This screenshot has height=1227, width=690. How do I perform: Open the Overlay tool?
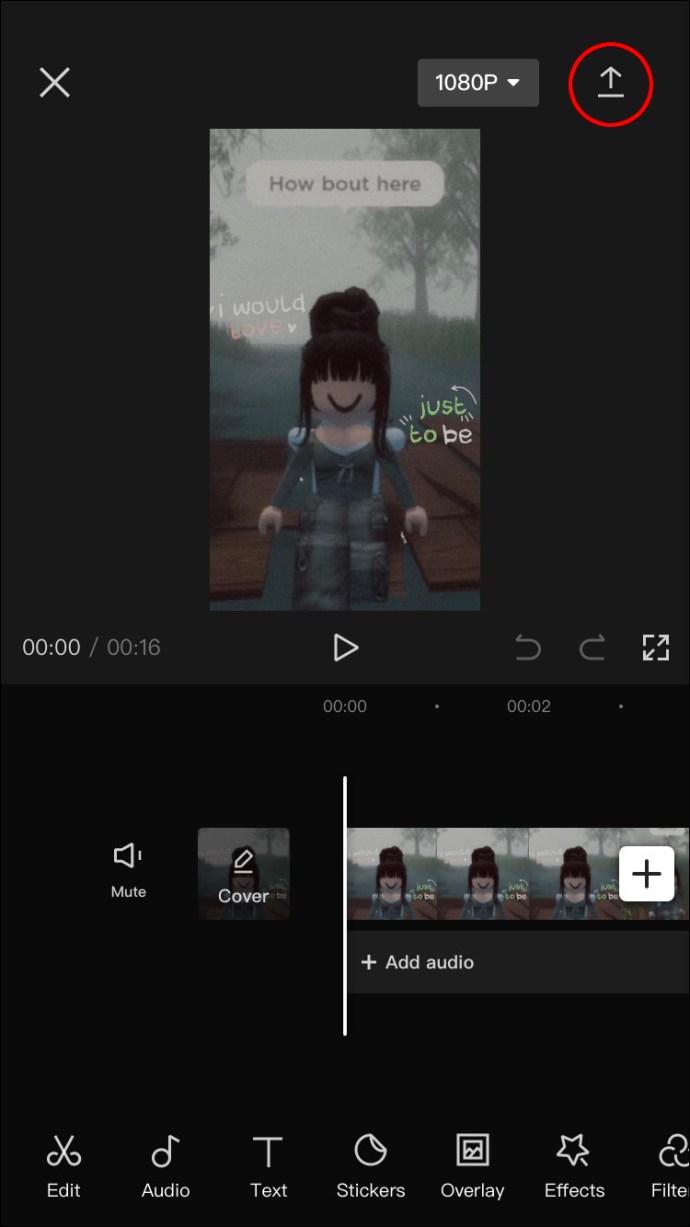click(472, 1166)
